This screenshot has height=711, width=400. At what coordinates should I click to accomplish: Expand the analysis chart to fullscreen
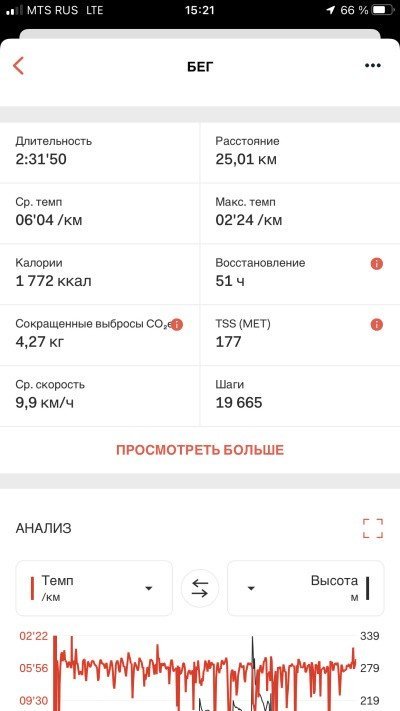[x=373, y=528]
